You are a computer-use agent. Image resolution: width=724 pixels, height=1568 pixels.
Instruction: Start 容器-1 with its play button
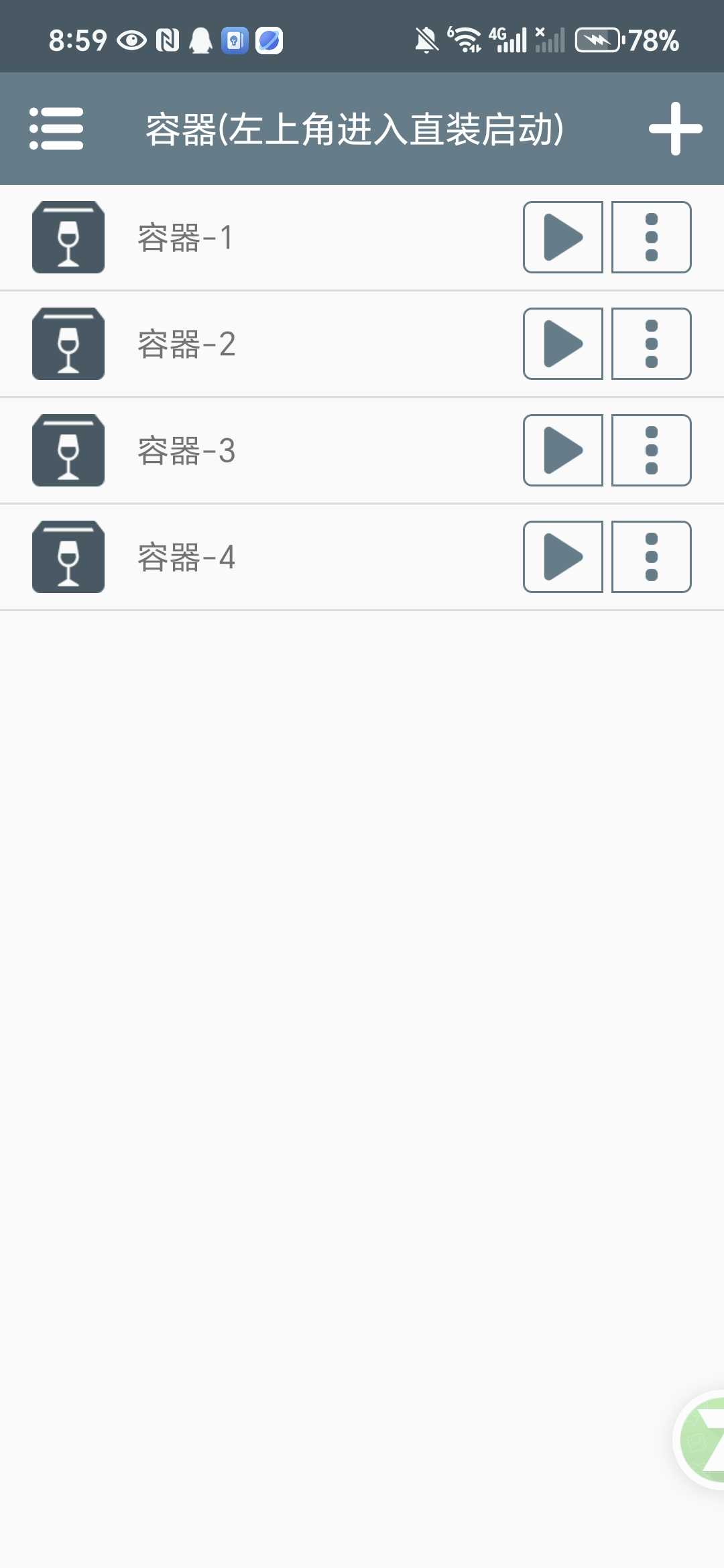pyautogui.click(x=562, y=237)
